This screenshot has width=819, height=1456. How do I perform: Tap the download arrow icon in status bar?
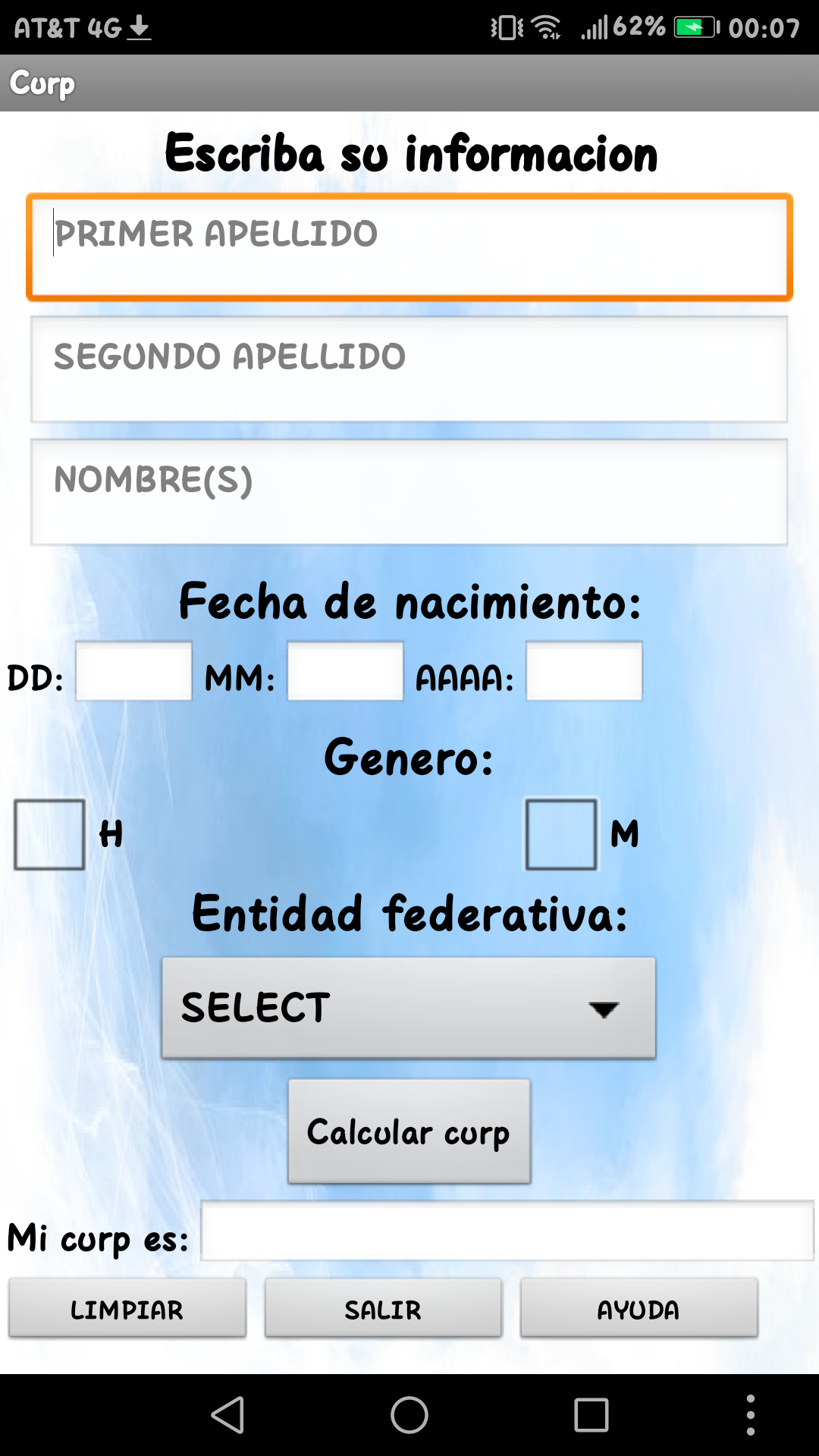pos(140,27)
